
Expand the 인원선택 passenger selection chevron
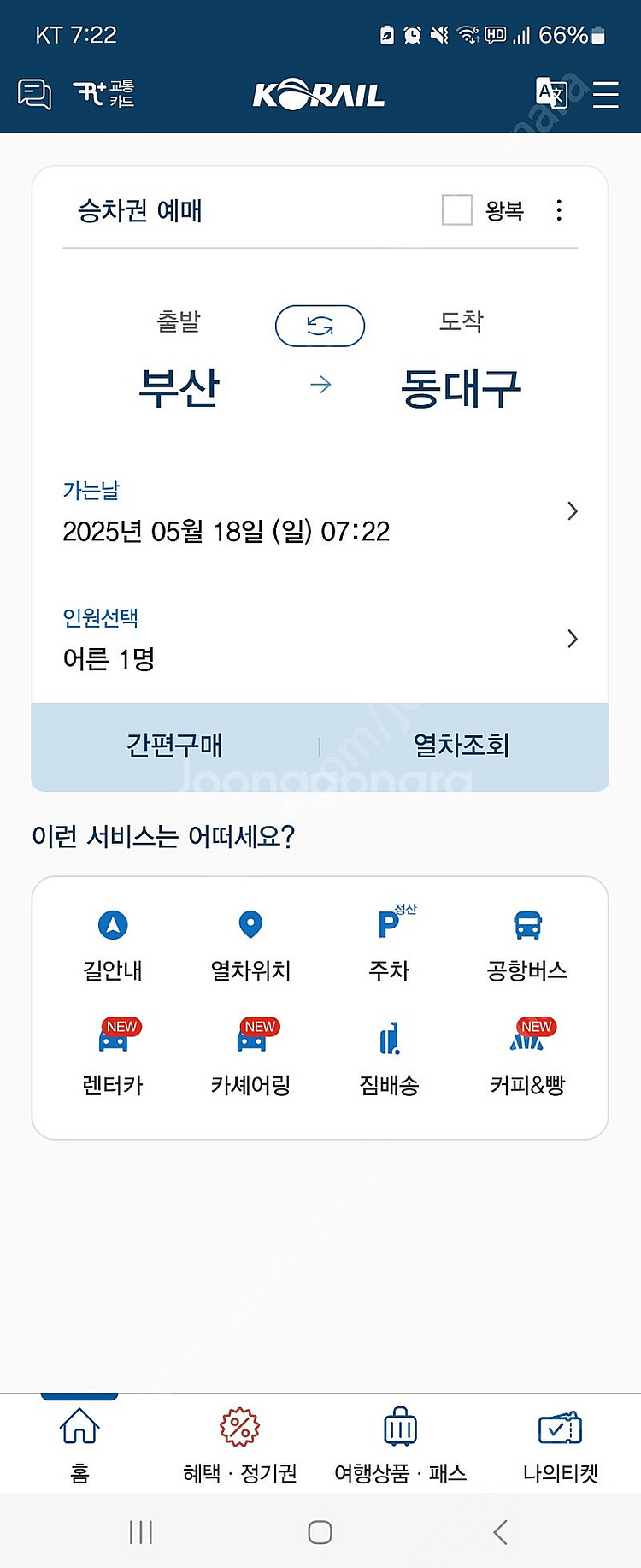point(572,639)
